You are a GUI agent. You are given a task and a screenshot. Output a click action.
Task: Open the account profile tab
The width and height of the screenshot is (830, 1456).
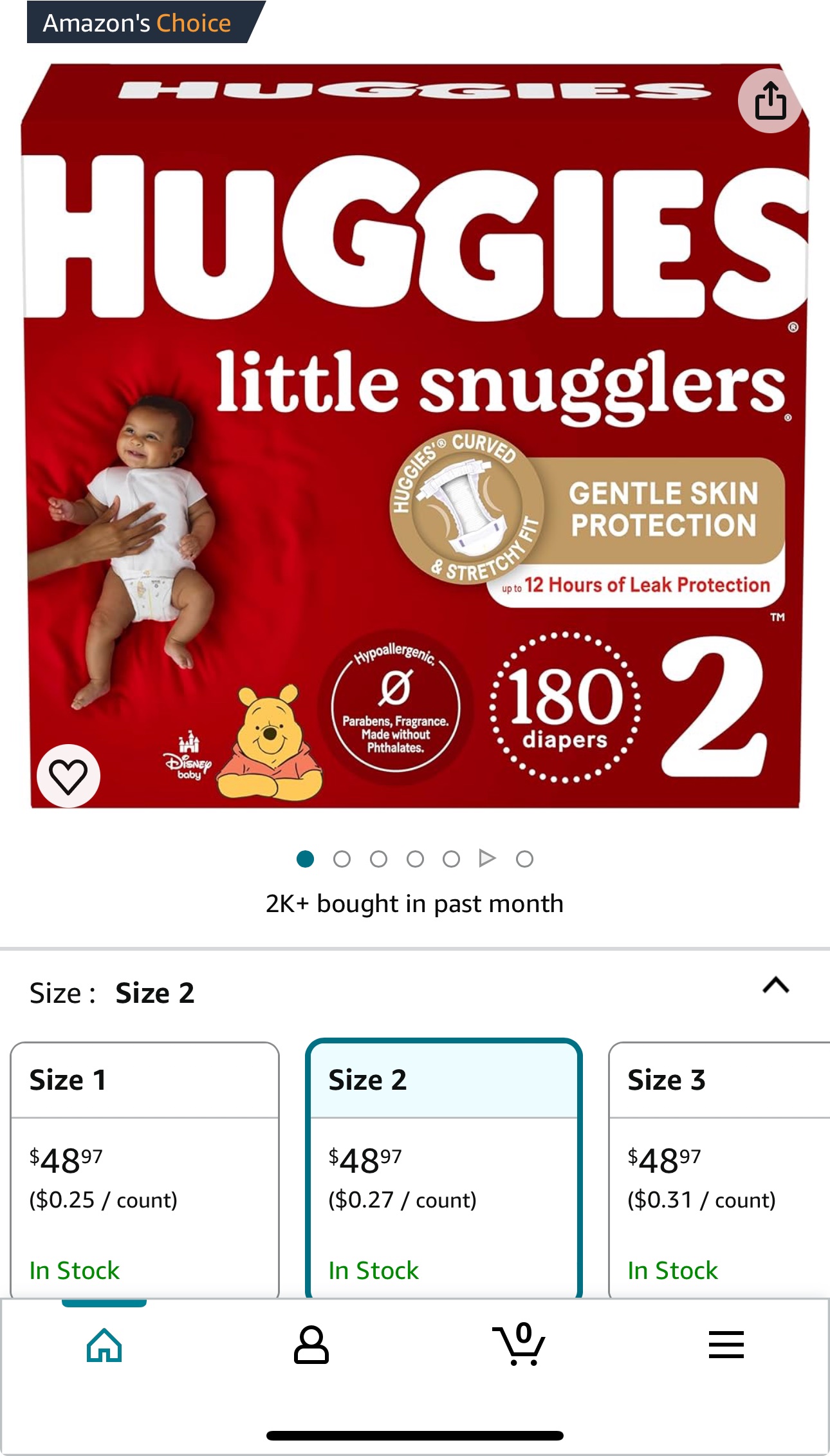pos(311,1345)
